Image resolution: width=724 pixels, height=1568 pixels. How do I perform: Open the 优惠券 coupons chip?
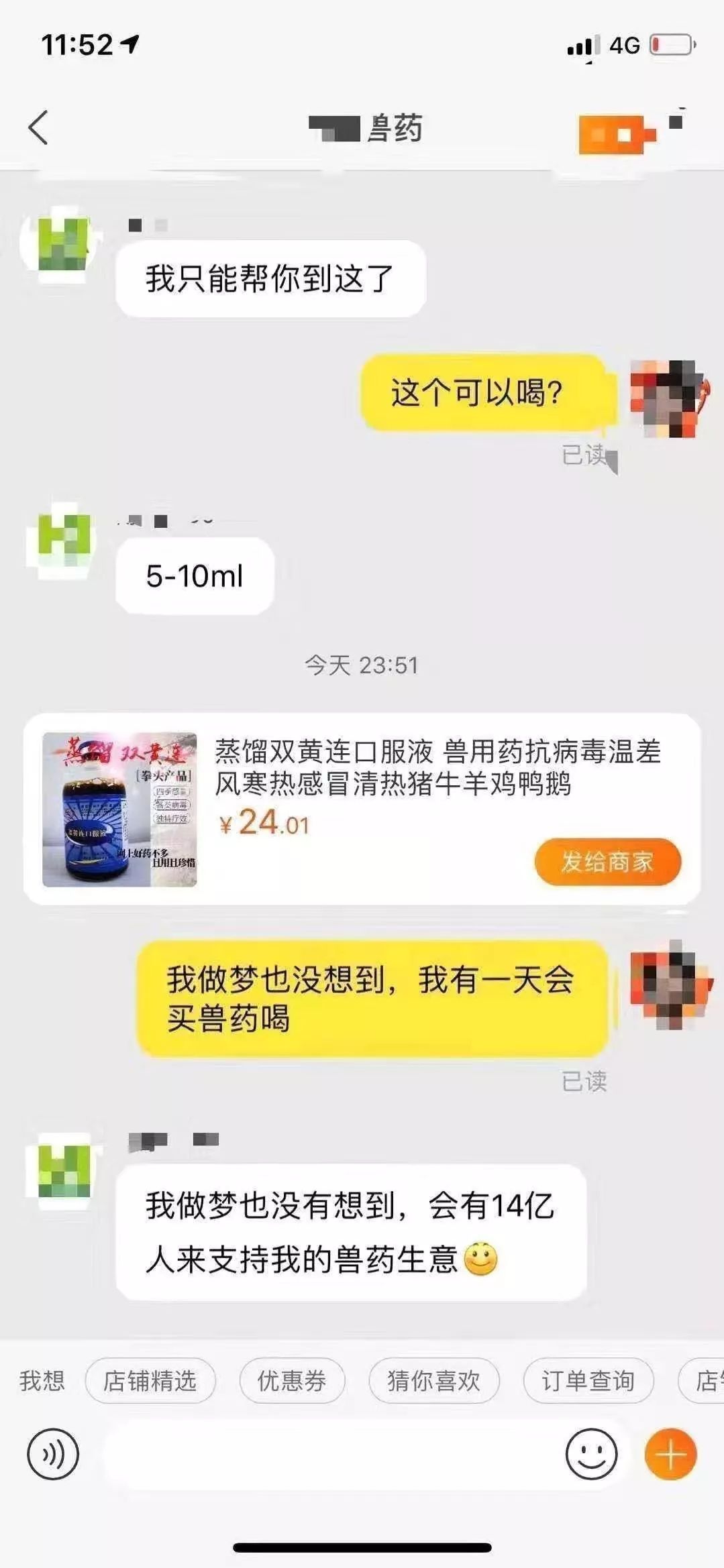click(292, 1381)
